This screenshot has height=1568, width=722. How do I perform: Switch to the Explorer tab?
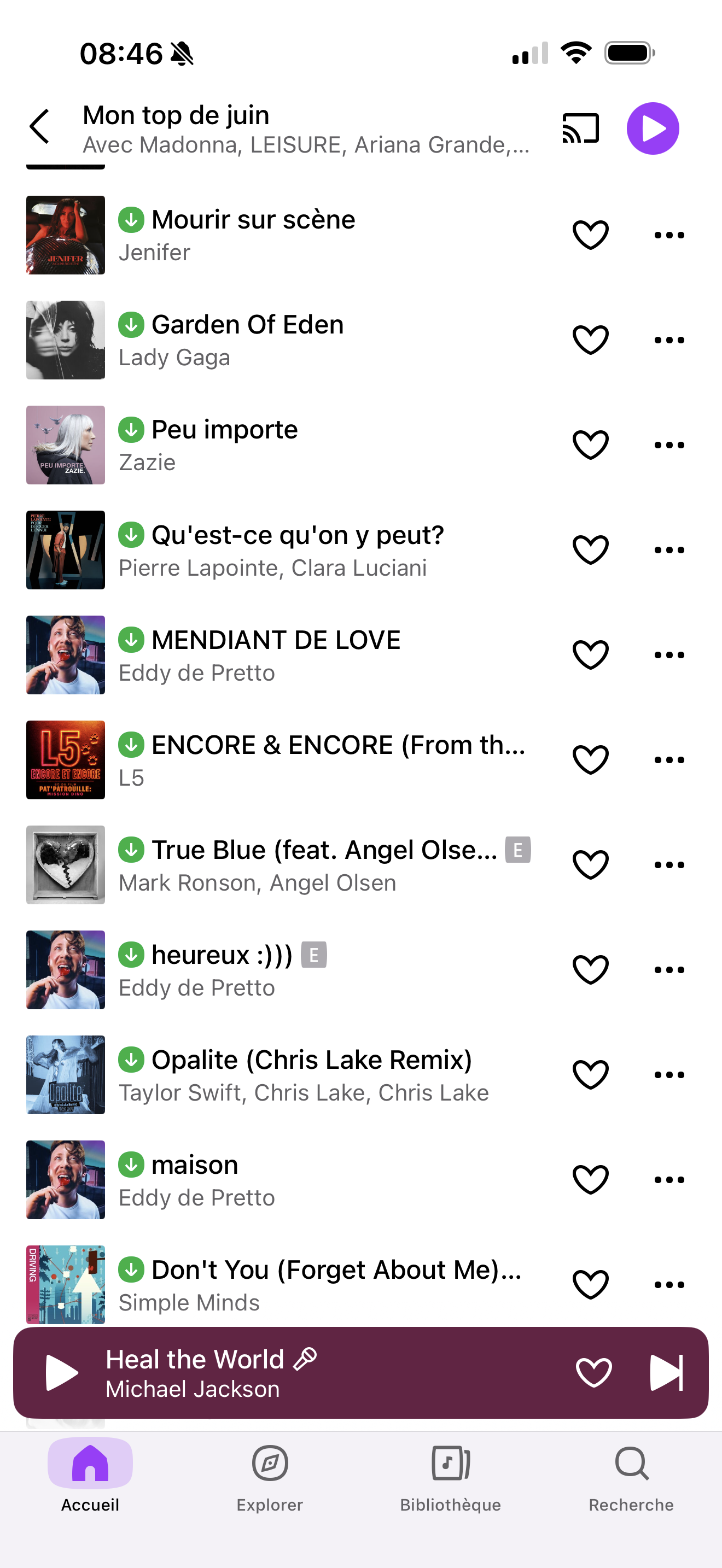click(x=270, y=1479)
